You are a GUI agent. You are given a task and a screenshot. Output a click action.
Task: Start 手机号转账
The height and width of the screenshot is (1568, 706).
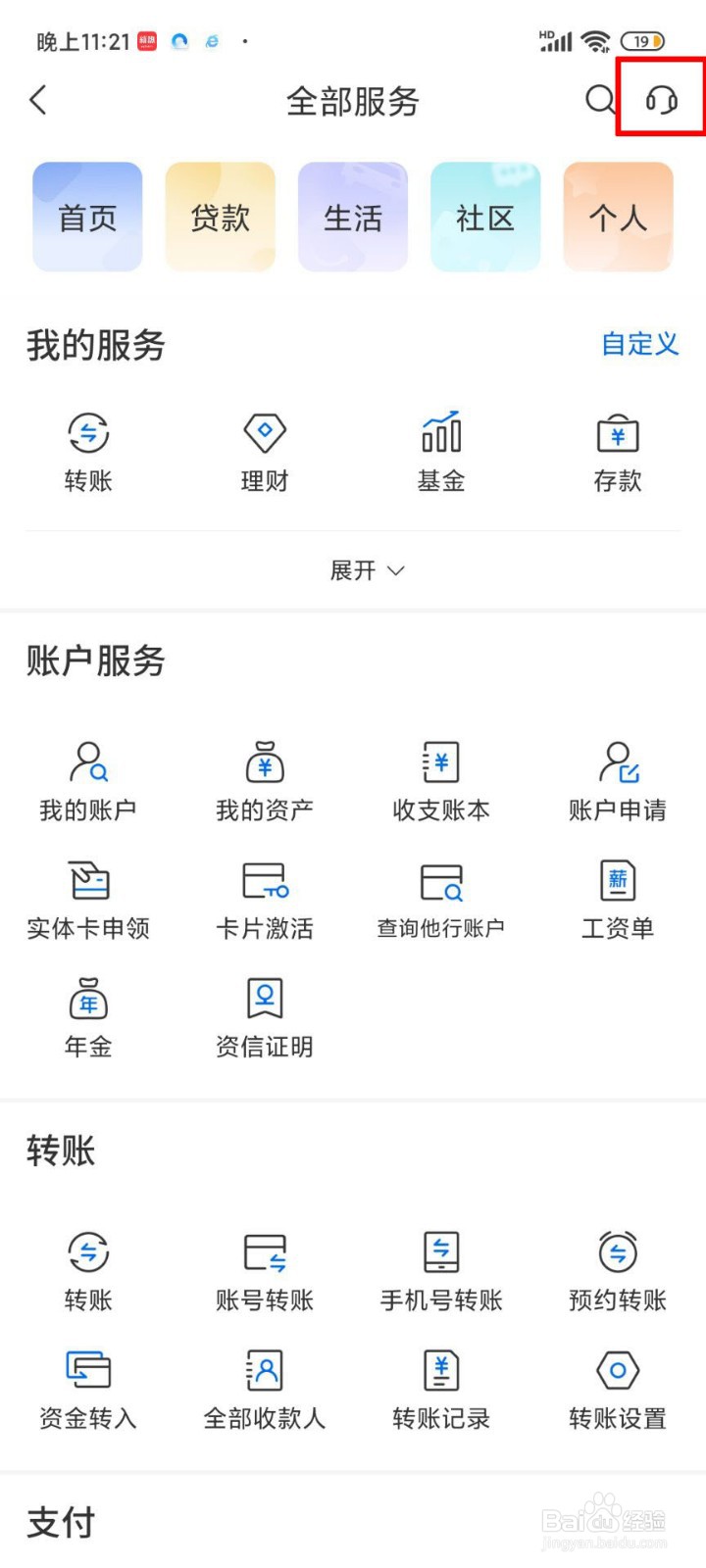[441, 1272]
